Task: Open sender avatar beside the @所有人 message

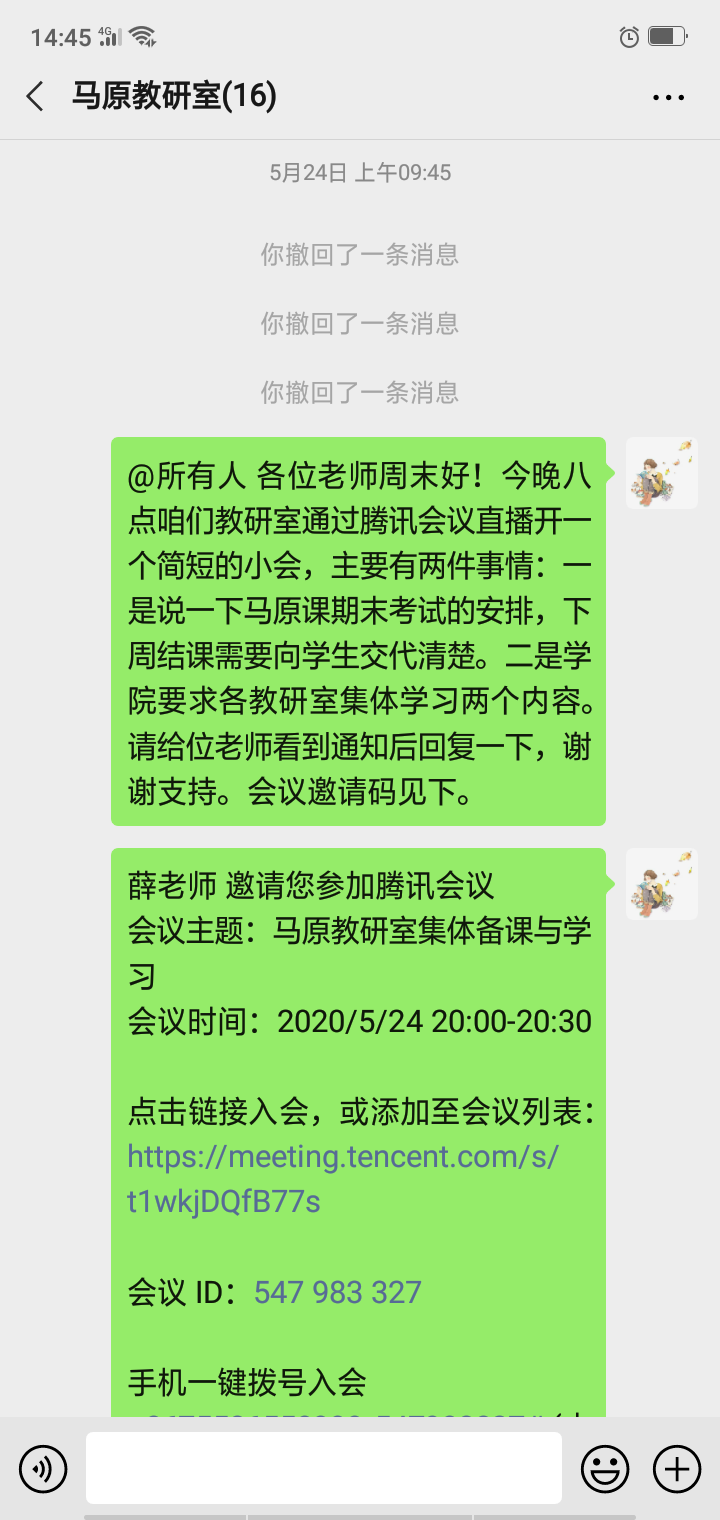Action: point(661,473)
